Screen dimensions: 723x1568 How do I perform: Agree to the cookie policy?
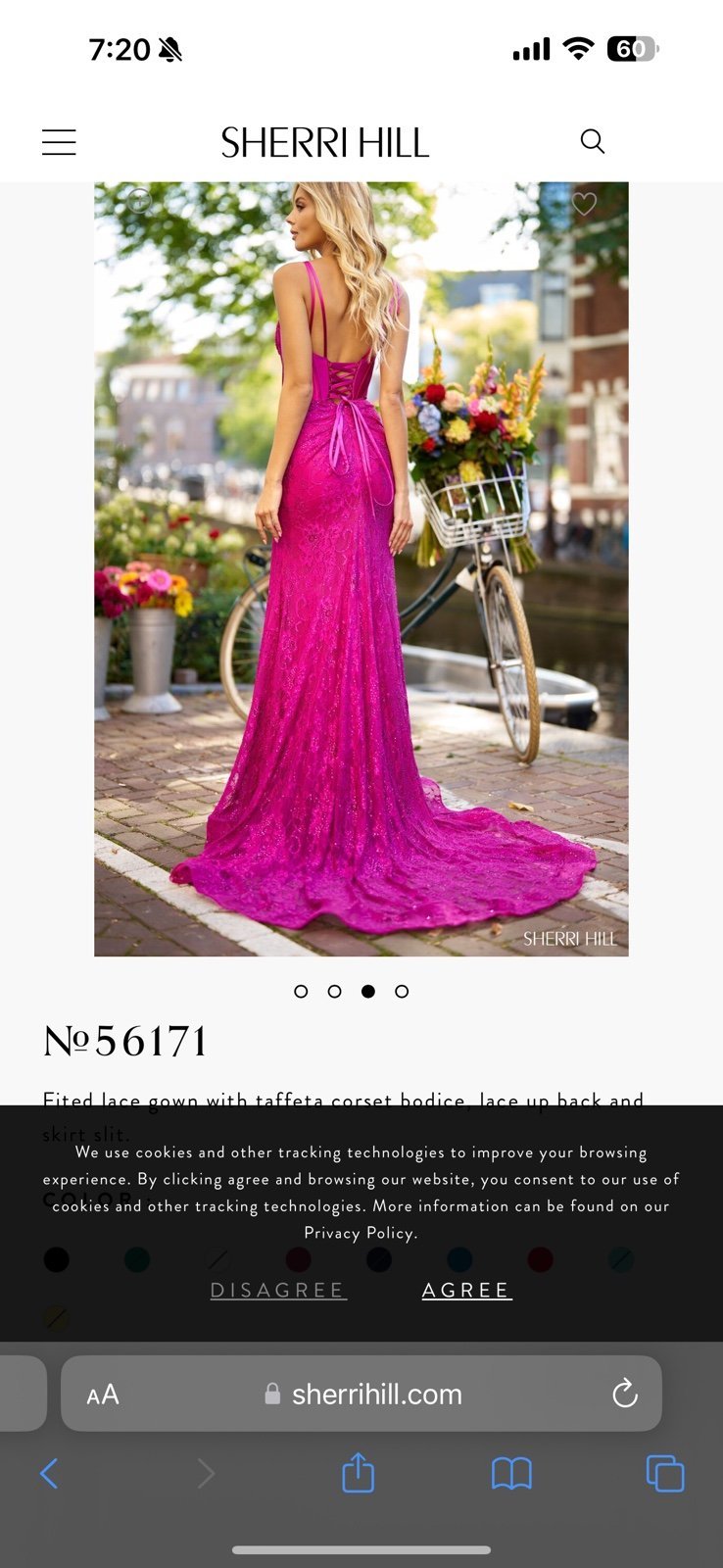466,1290
